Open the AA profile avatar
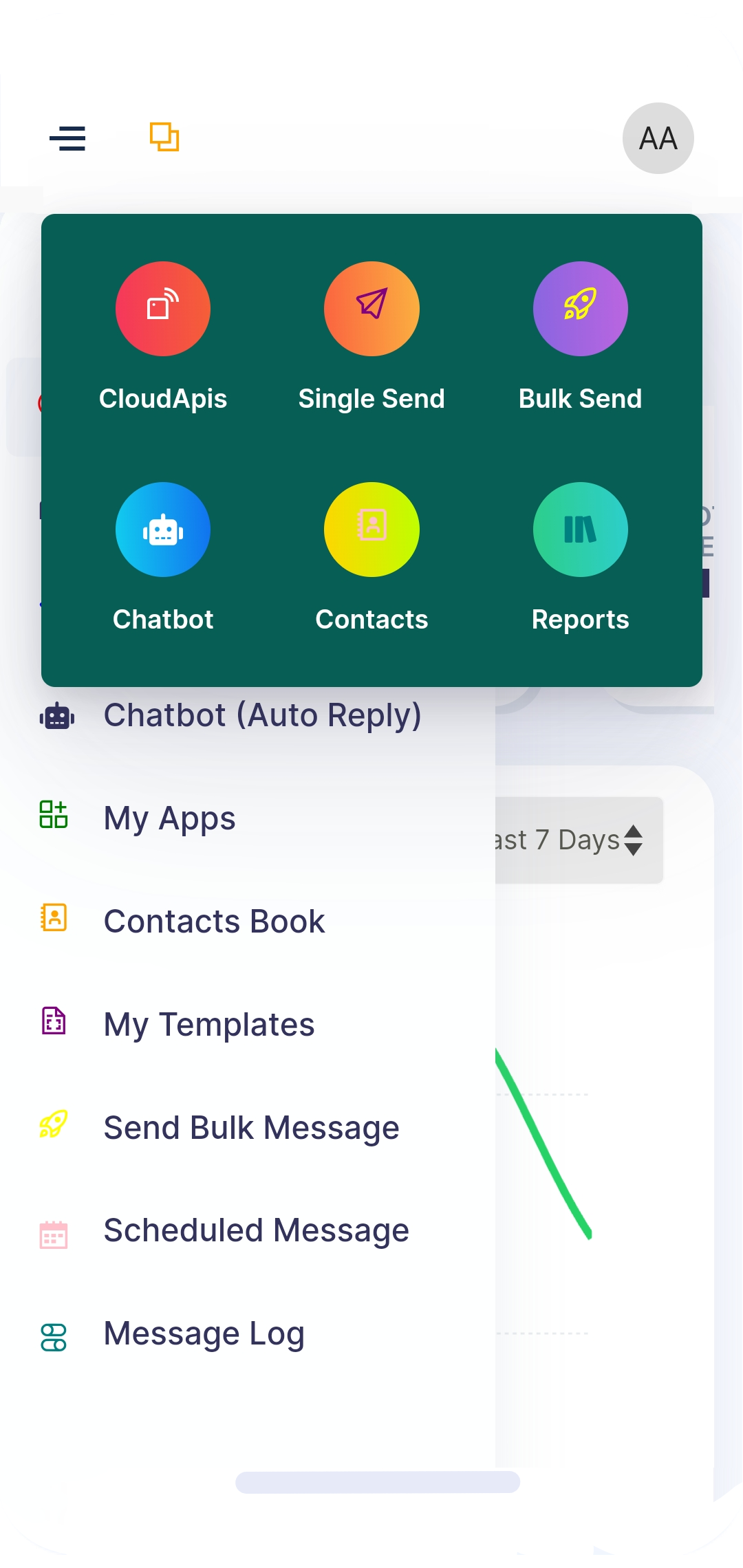The width and height of the screenshot is (743, 1568). (x=658, y=138)
